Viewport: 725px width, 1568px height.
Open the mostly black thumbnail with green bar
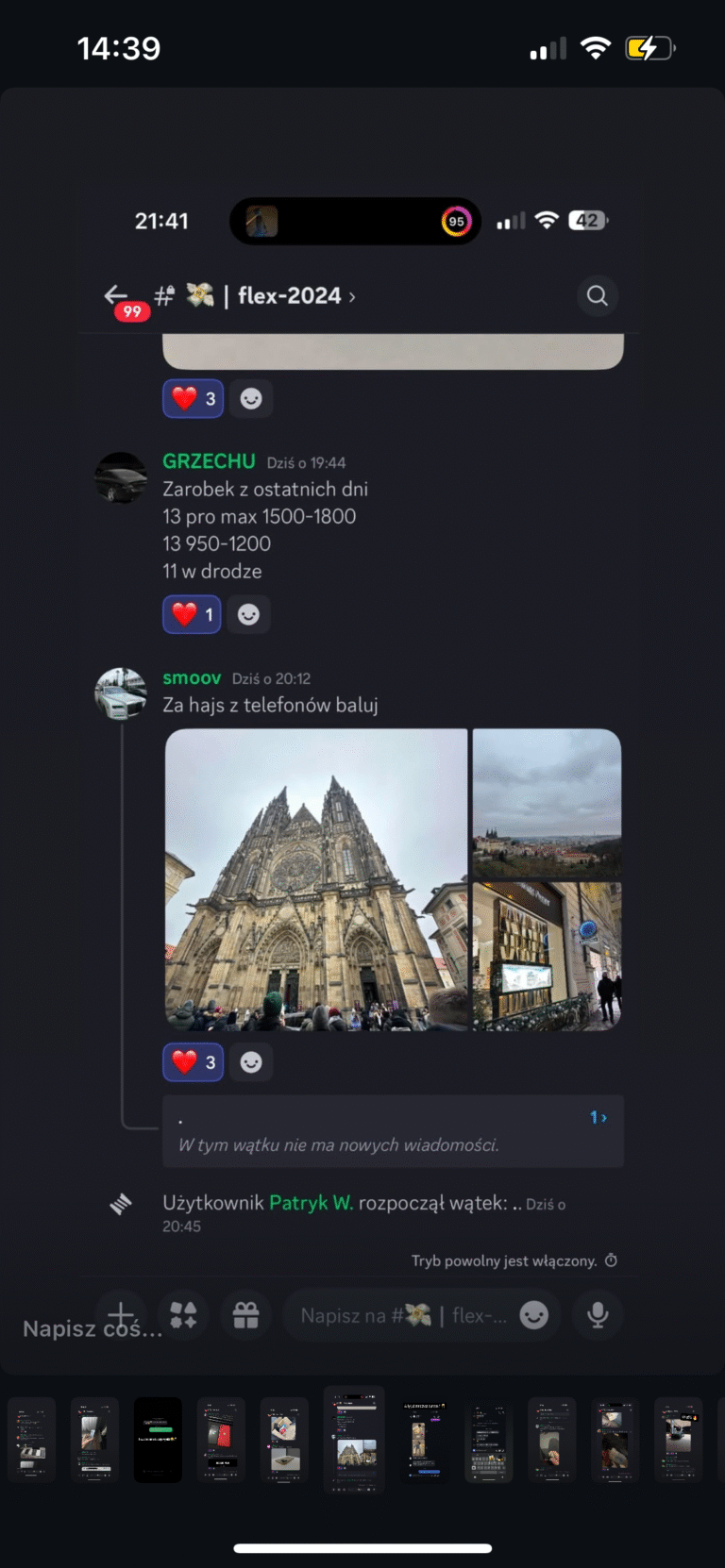[x=158, y=1440]
